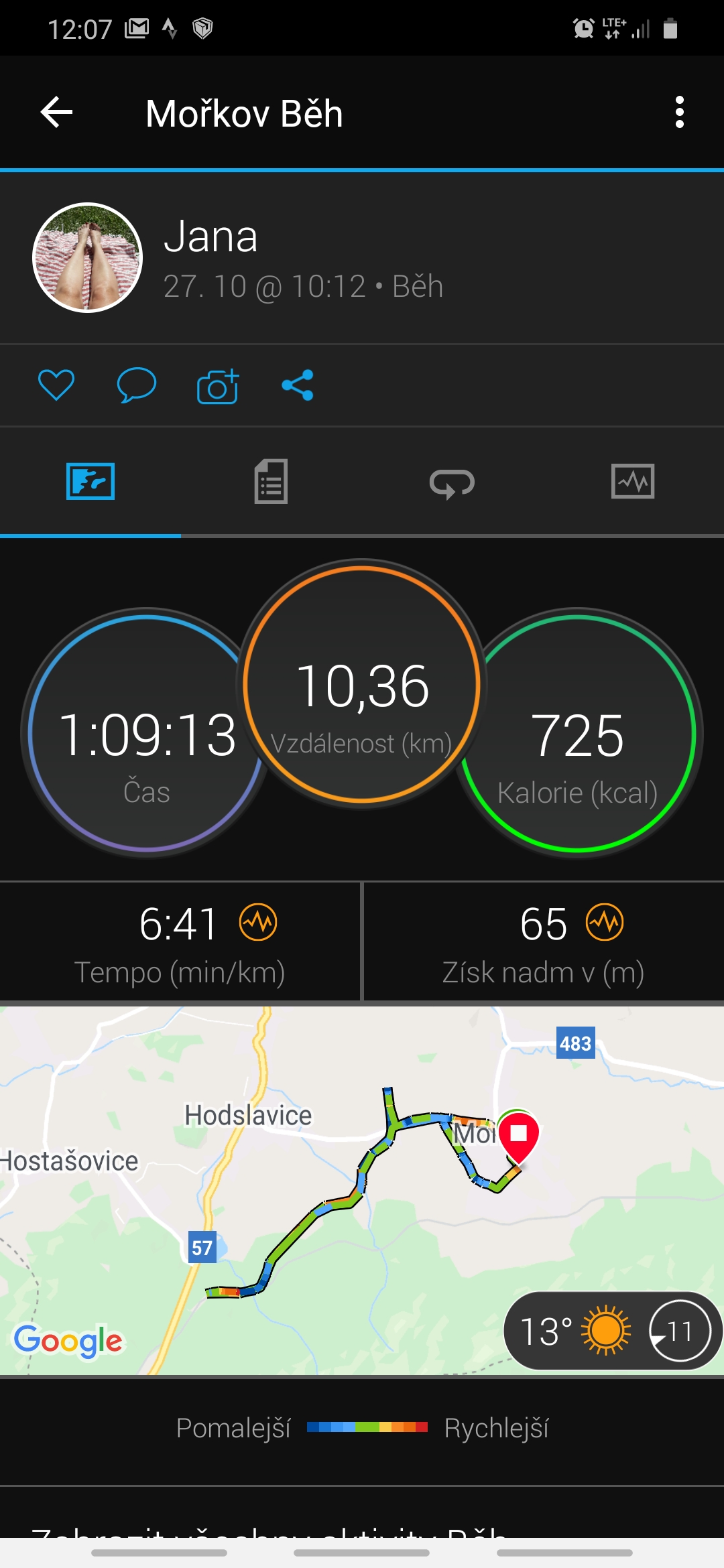The height and width of the screenshot is (1568, 724).
Task: Open the three-dot overflow menu
Action: coord(680,112)
